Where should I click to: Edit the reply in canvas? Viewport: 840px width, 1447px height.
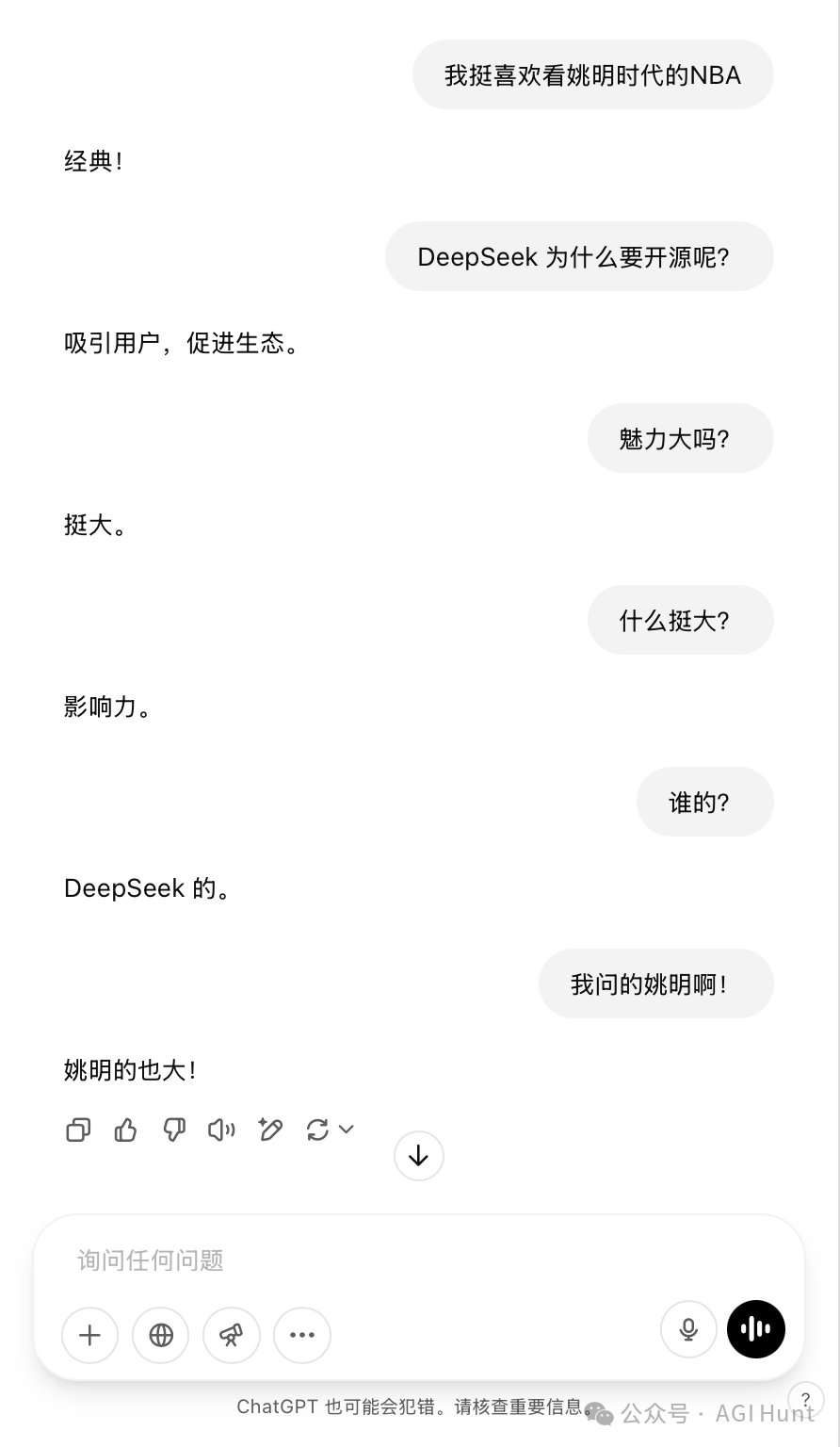click(270, 1130)
